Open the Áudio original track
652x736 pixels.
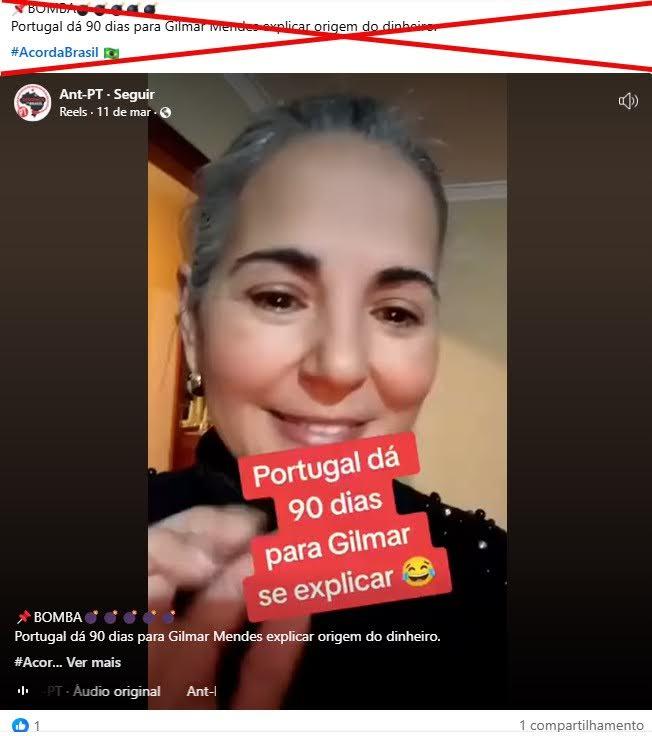coord(117,691)
